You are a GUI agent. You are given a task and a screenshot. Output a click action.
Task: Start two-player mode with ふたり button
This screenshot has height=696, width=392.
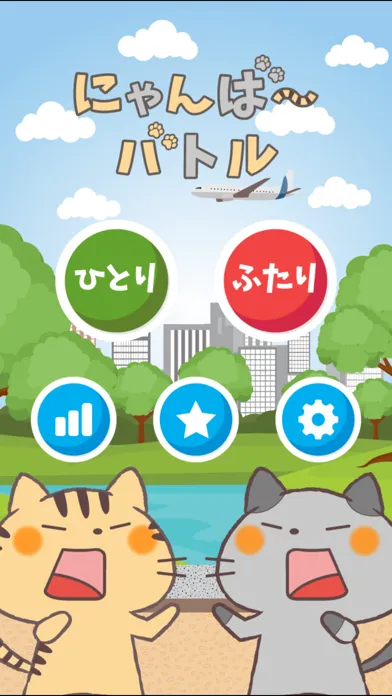pyautogui.click(x=275, y=281)
